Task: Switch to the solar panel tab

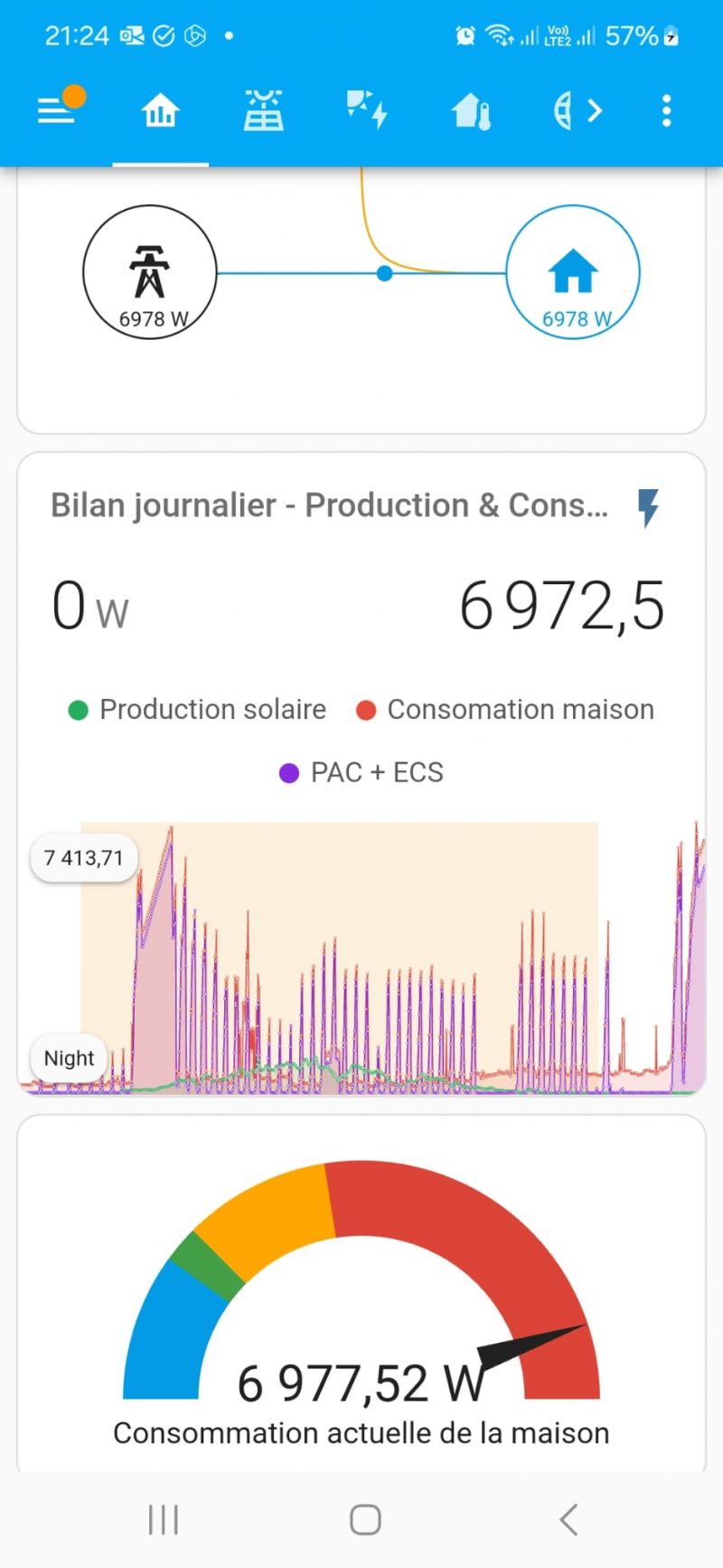Action: click(x=263, y=111)
